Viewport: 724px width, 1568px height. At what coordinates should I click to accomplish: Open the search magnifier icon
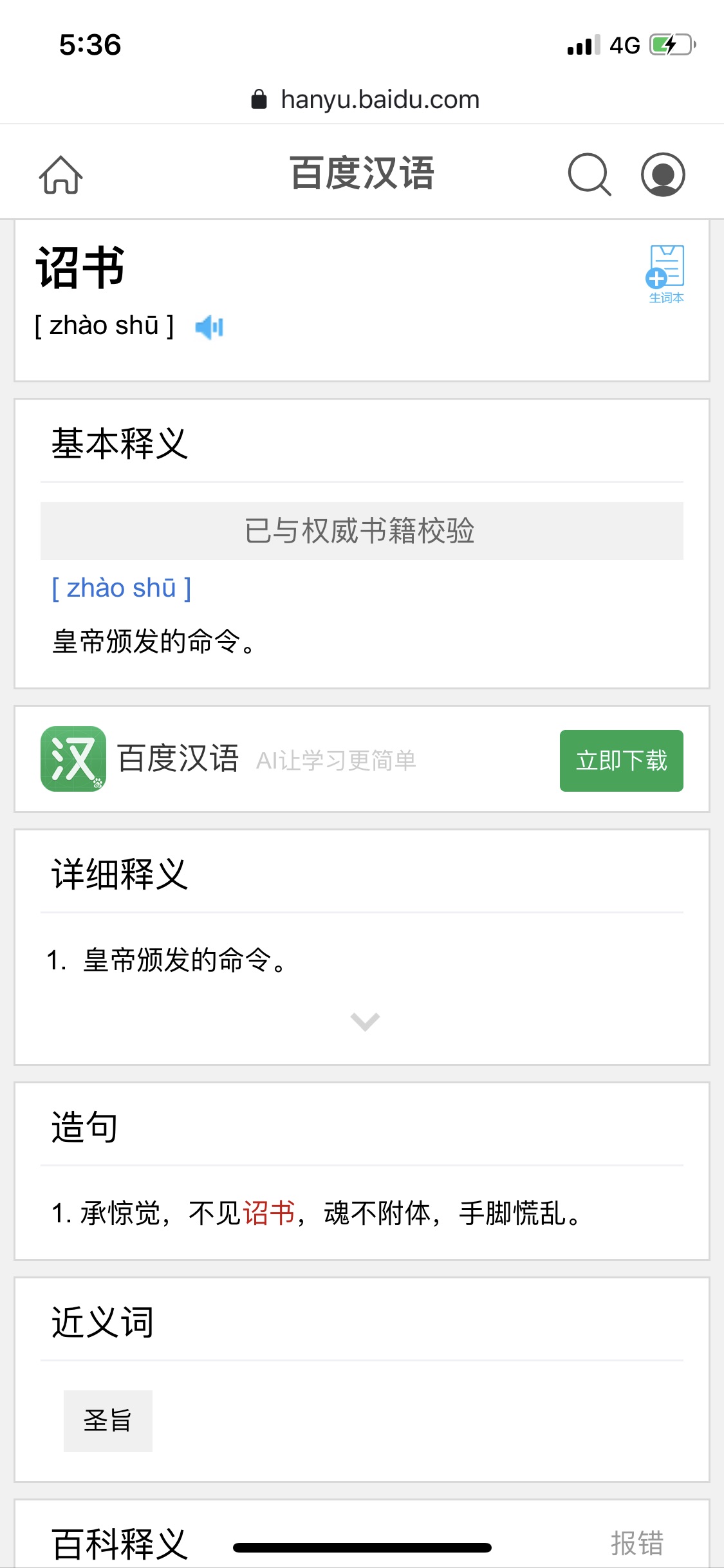589,174
